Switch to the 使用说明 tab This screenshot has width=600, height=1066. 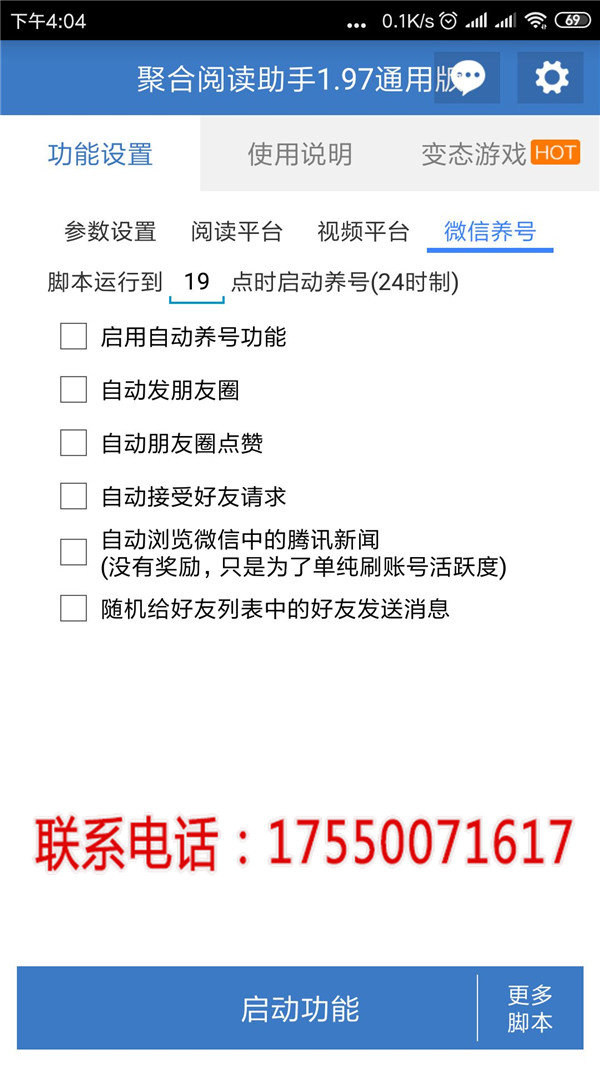(x=300, y=154)
